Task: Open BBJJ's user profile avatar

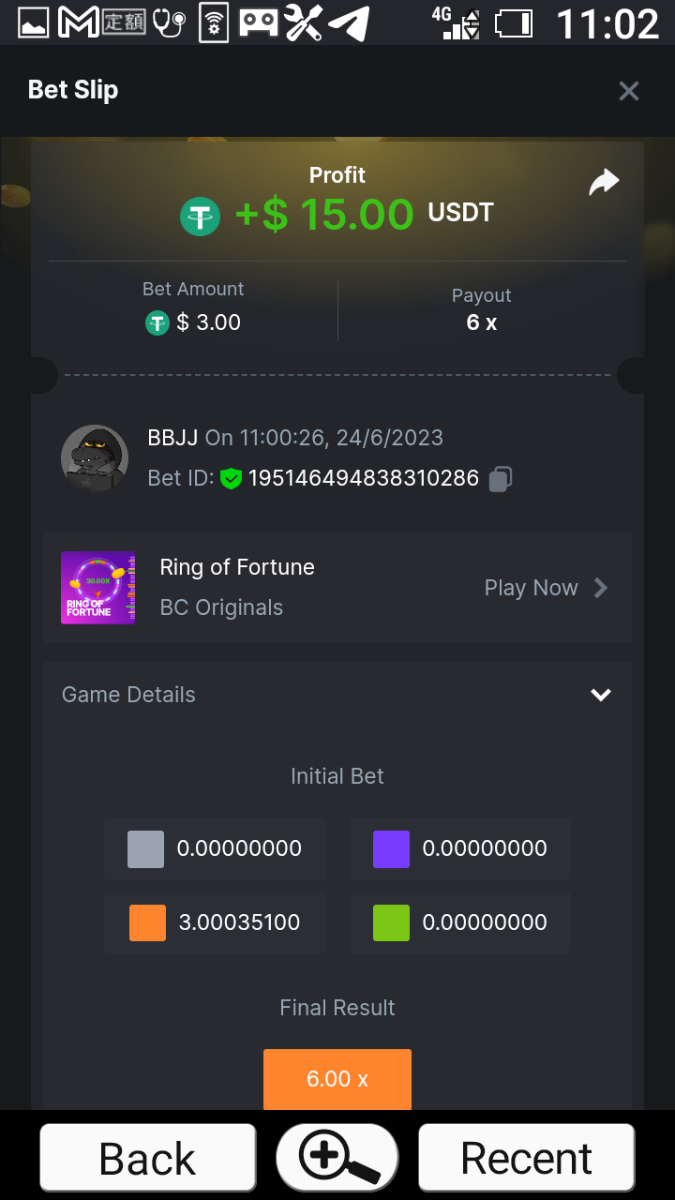Action: click(95, 458)
